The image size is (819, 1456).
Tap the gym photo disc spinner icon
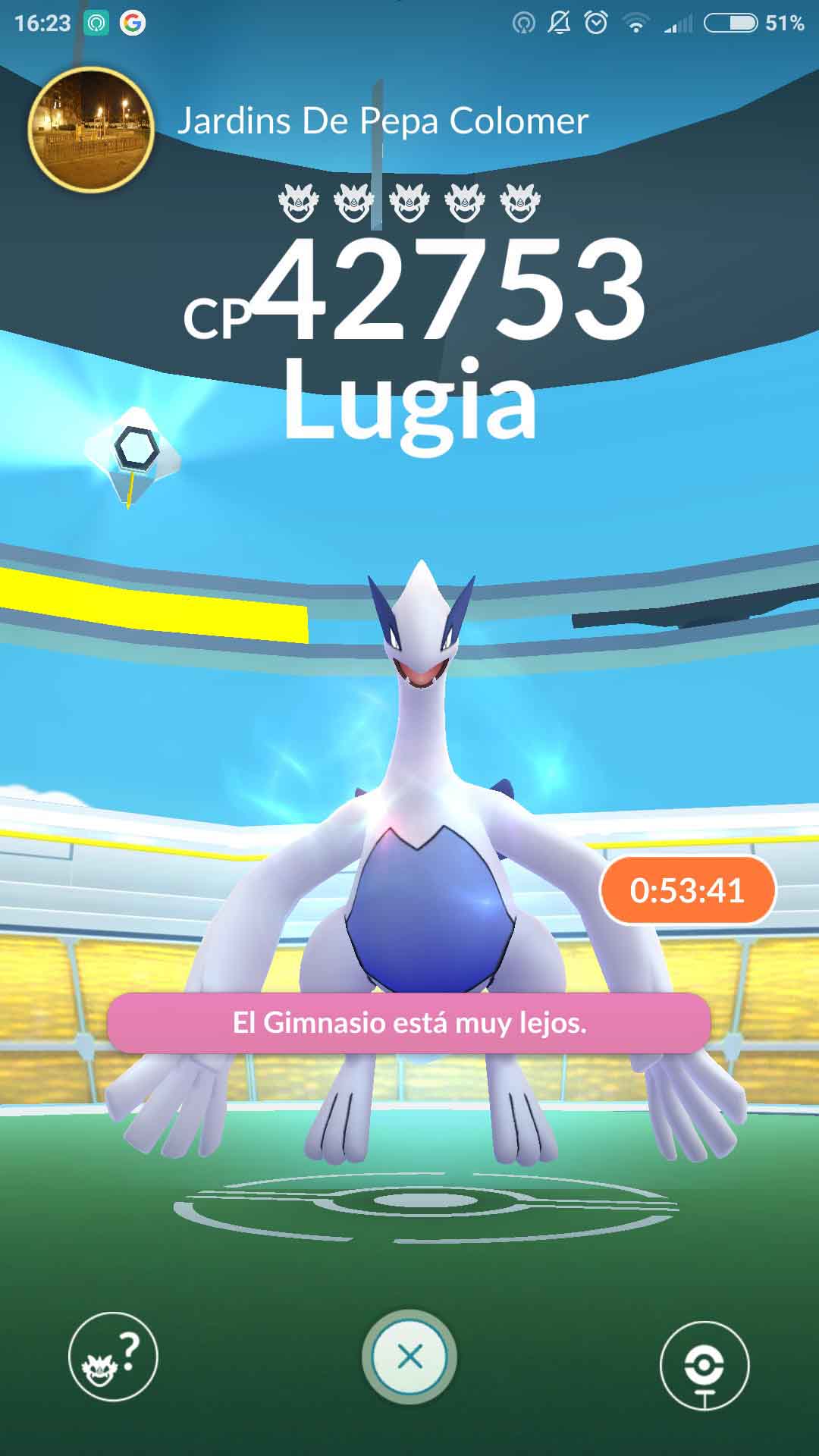(x=704, y=1366)
